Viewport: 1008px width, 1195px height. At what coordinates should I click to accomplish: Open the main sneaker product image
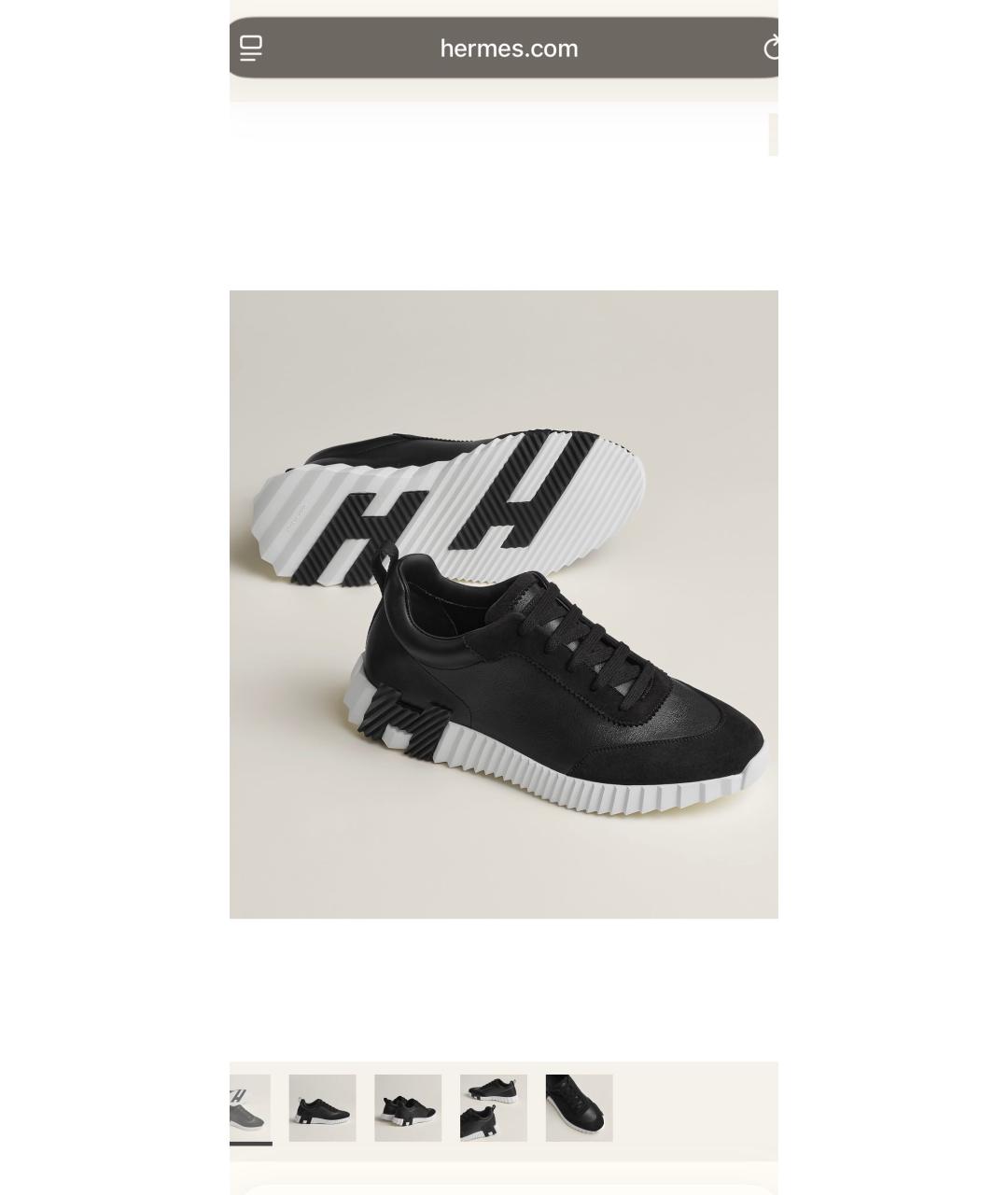[x=503, y=604]
